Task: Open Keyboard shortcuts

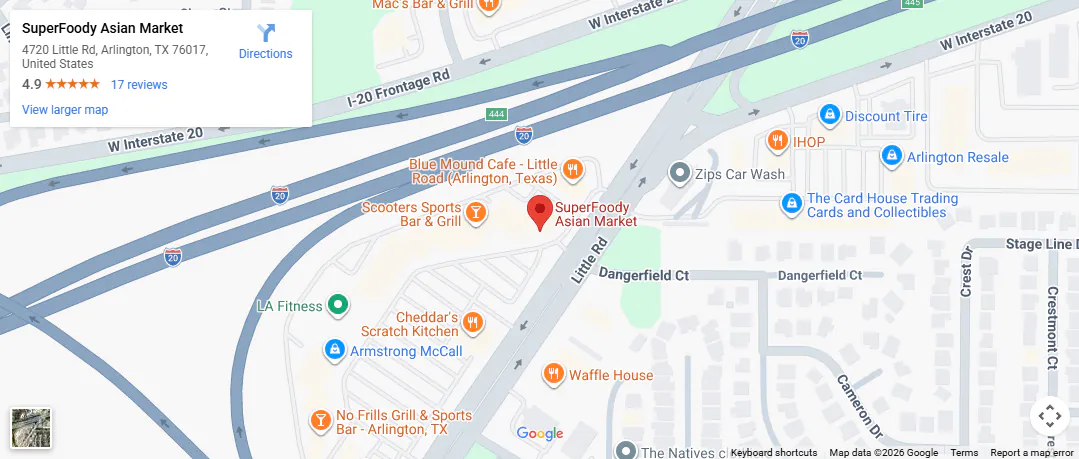Action: click(x=773, y=453)
